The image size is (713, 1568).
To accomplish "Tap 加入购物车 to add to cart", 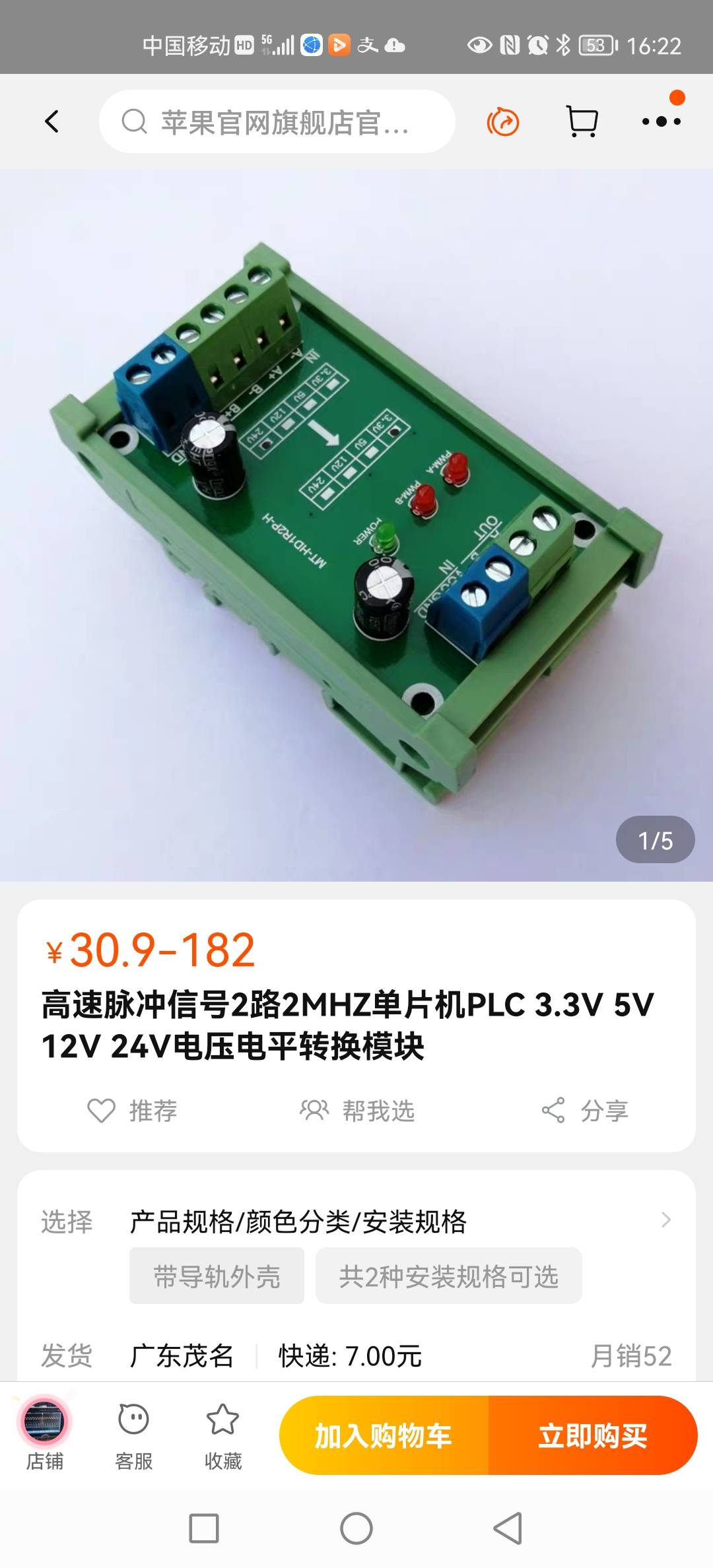I will tap(384, 1435).
